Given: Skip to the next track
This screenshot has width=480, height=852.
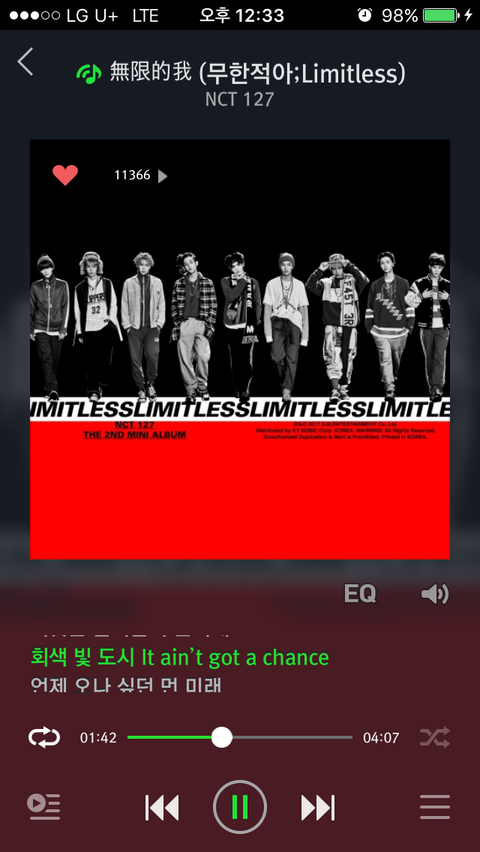Looking at the screenshot, I should coord(318,807).
